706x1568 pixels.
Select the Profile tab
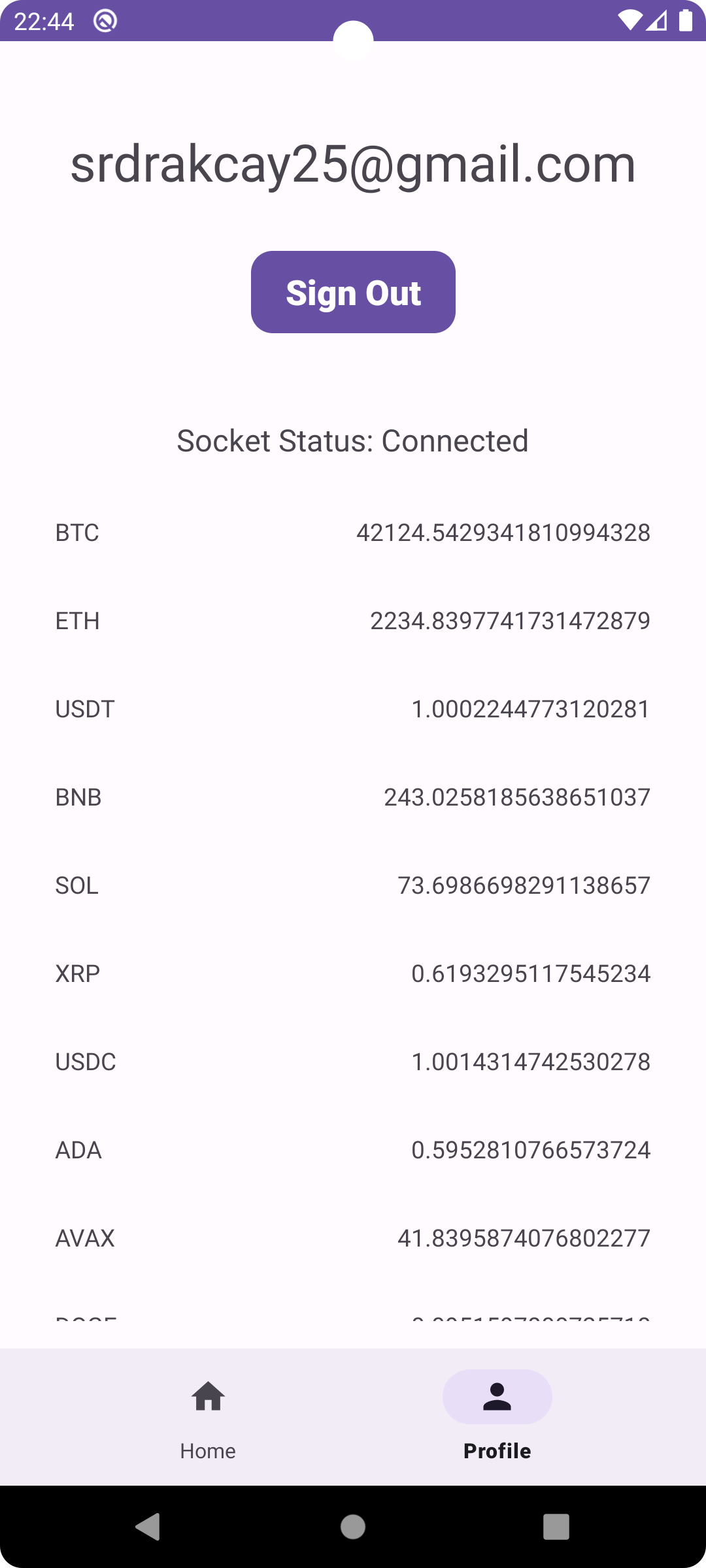click(497, 1415)
